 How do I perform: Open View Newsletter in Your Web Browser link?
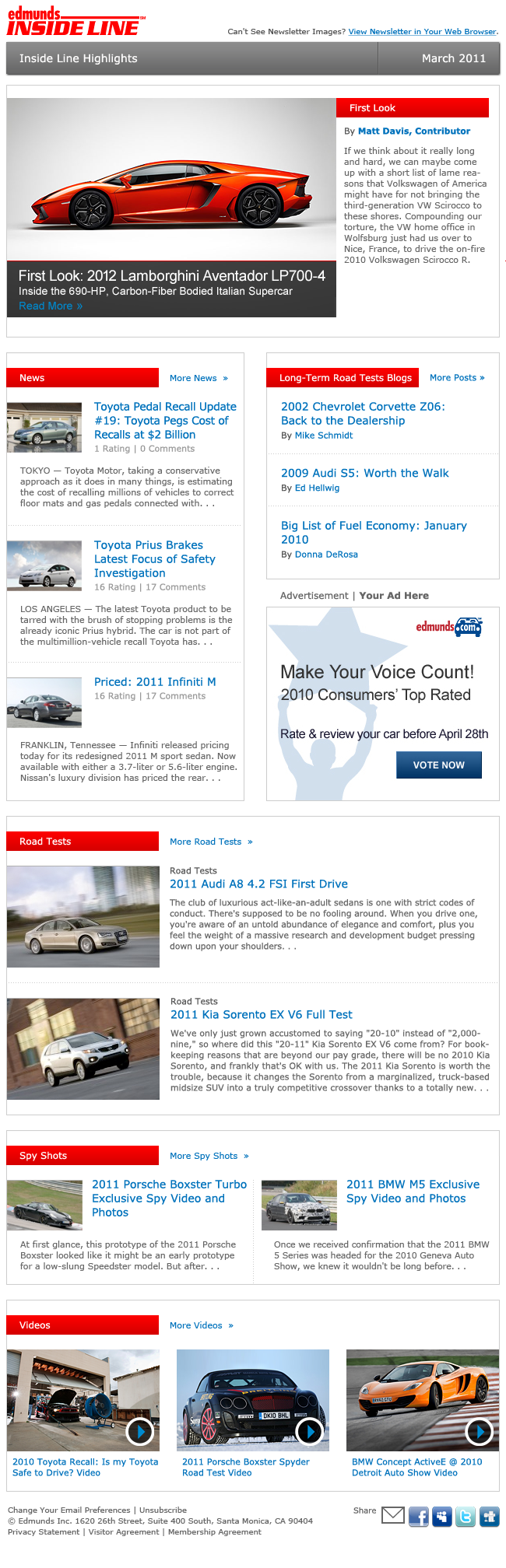click(422, 32)
